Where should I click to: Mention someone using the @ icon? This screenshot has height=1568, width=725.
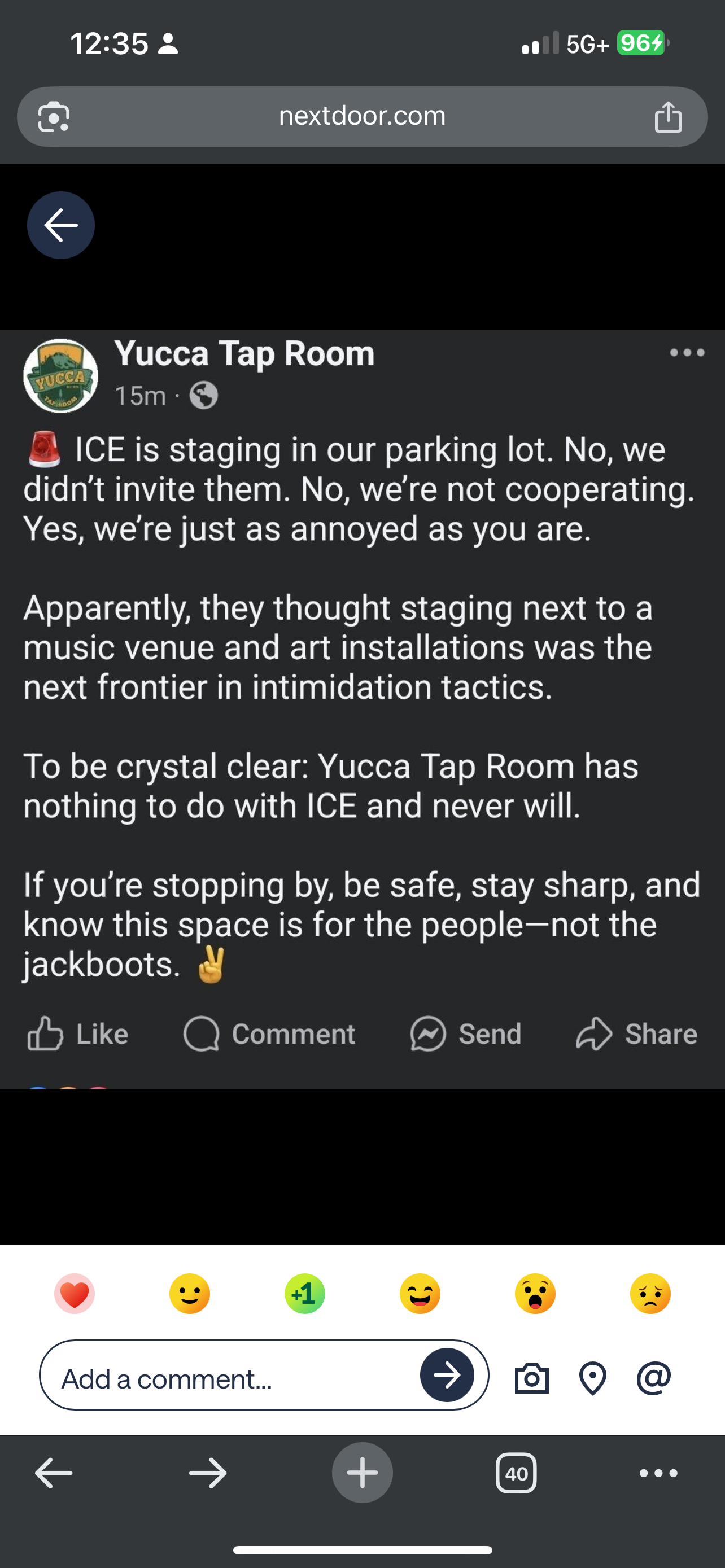click(653, 1377)
